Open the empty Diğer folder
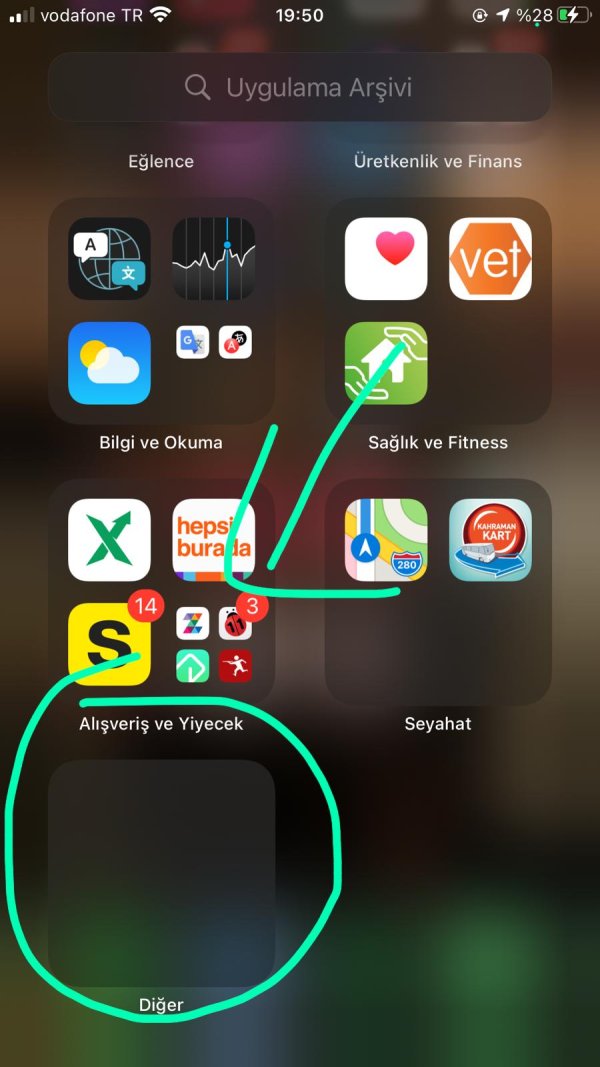Screen dimensions: 600x1067 click(x=161, y=872)
